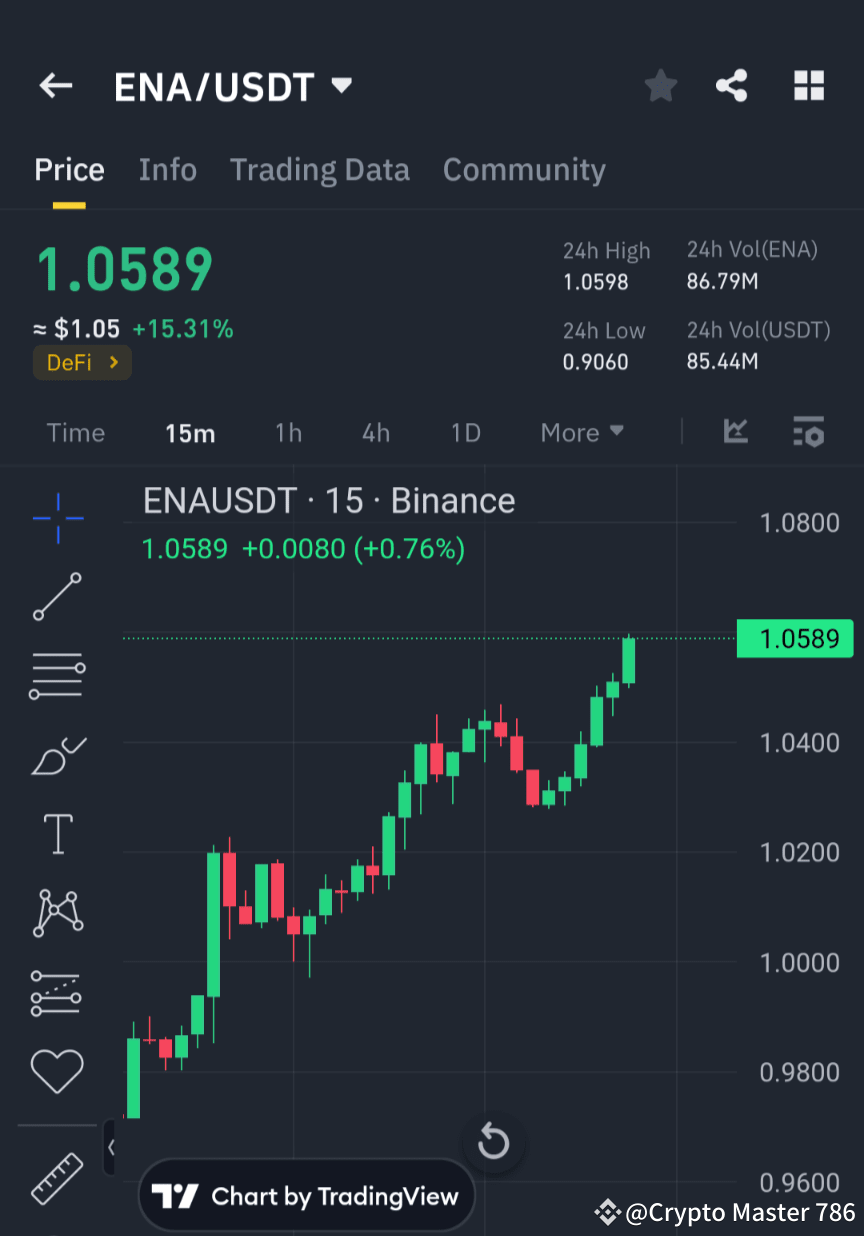Click the 1.0589 price tag marker

coord(795,639)
